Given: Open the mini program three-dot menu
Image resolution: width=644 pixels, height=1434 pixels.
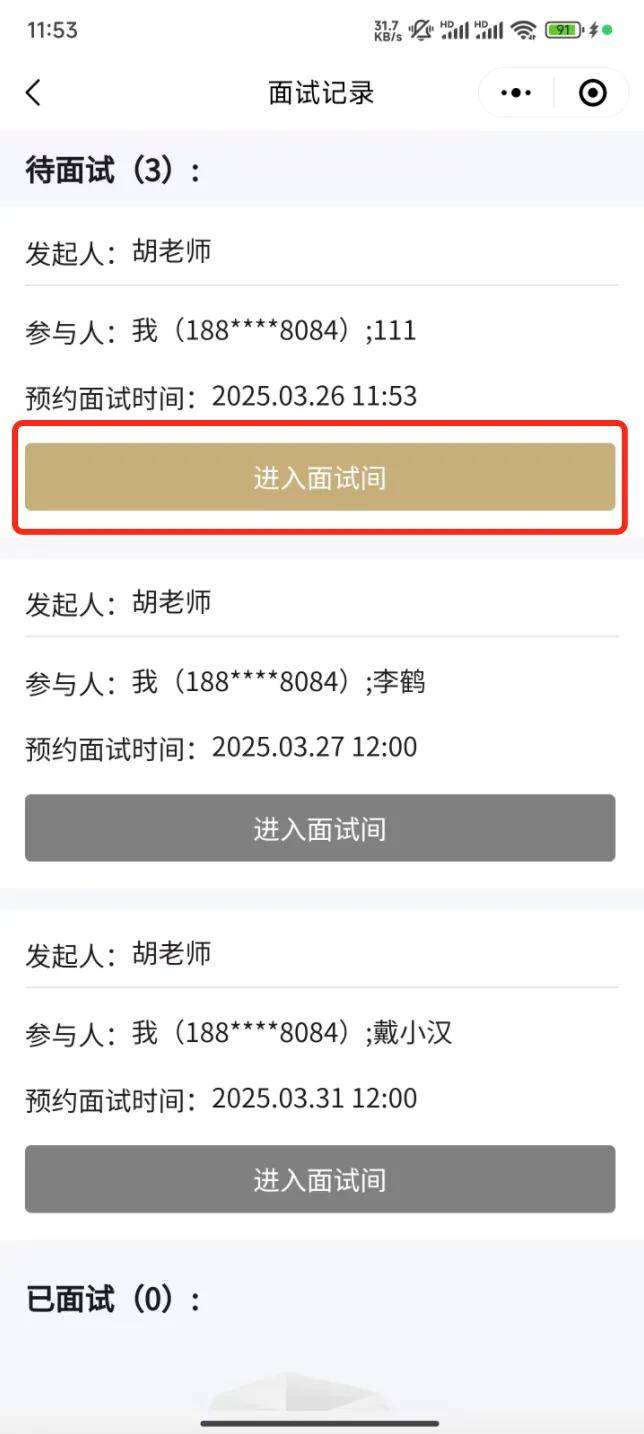Looking at the screenshot, I should click(x=516, y=93).
